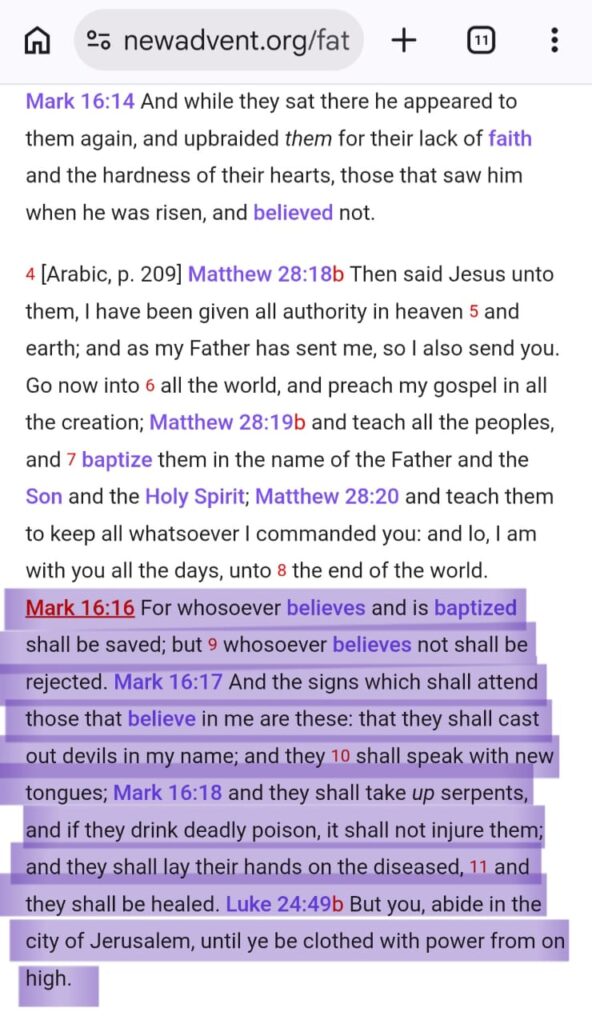Follow the 'faith' link
This screenshot has width=592, height=1024.
[510, 138]
